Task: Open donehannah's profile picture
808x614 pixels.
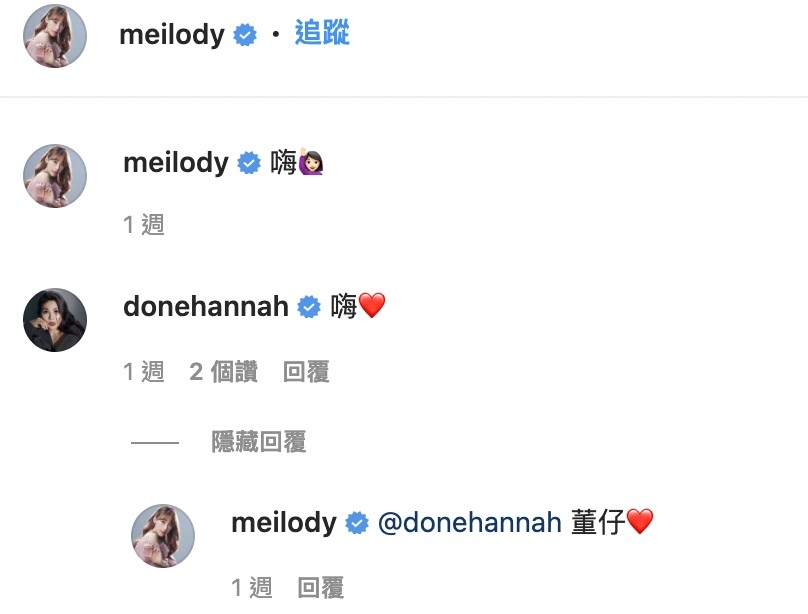Action: click(55, 320)
